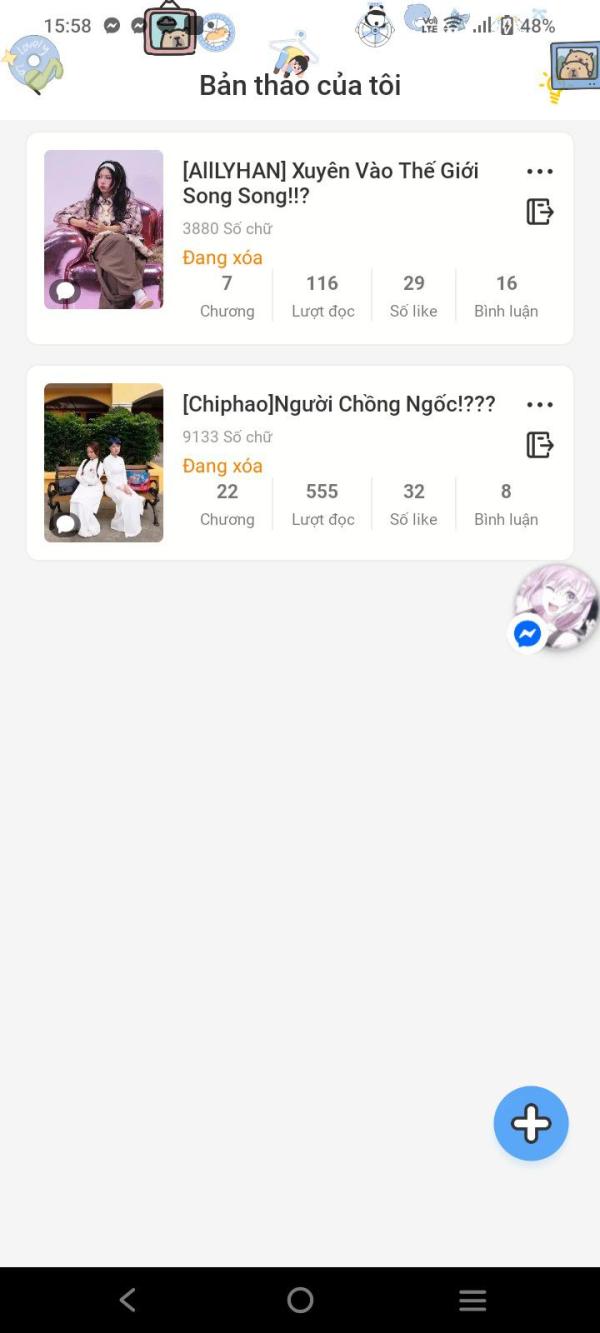The image size is (600, 1333).
Task: Tap export icon on [Chiphao] draft
Action: pos(539,445)
